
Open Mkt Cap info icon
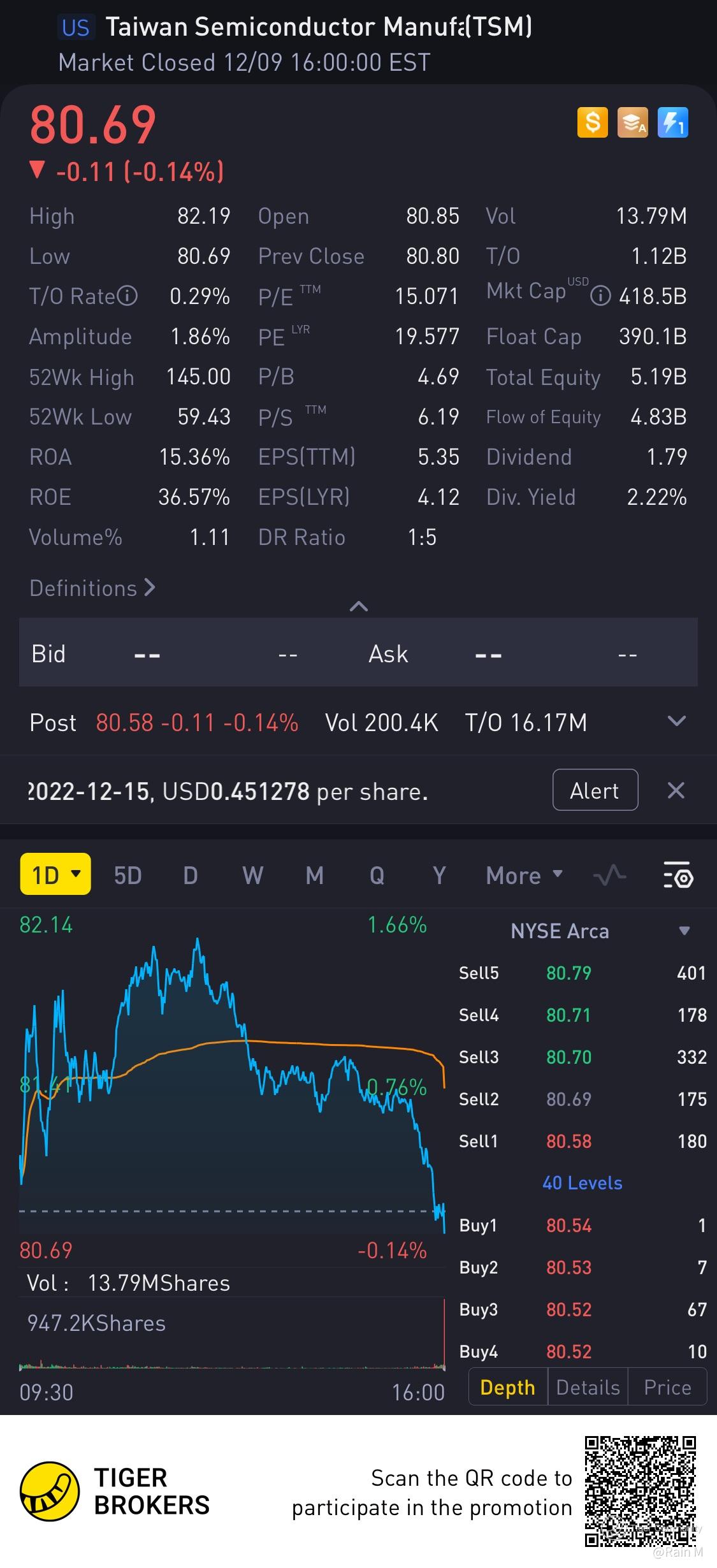(x=600, y=296)
